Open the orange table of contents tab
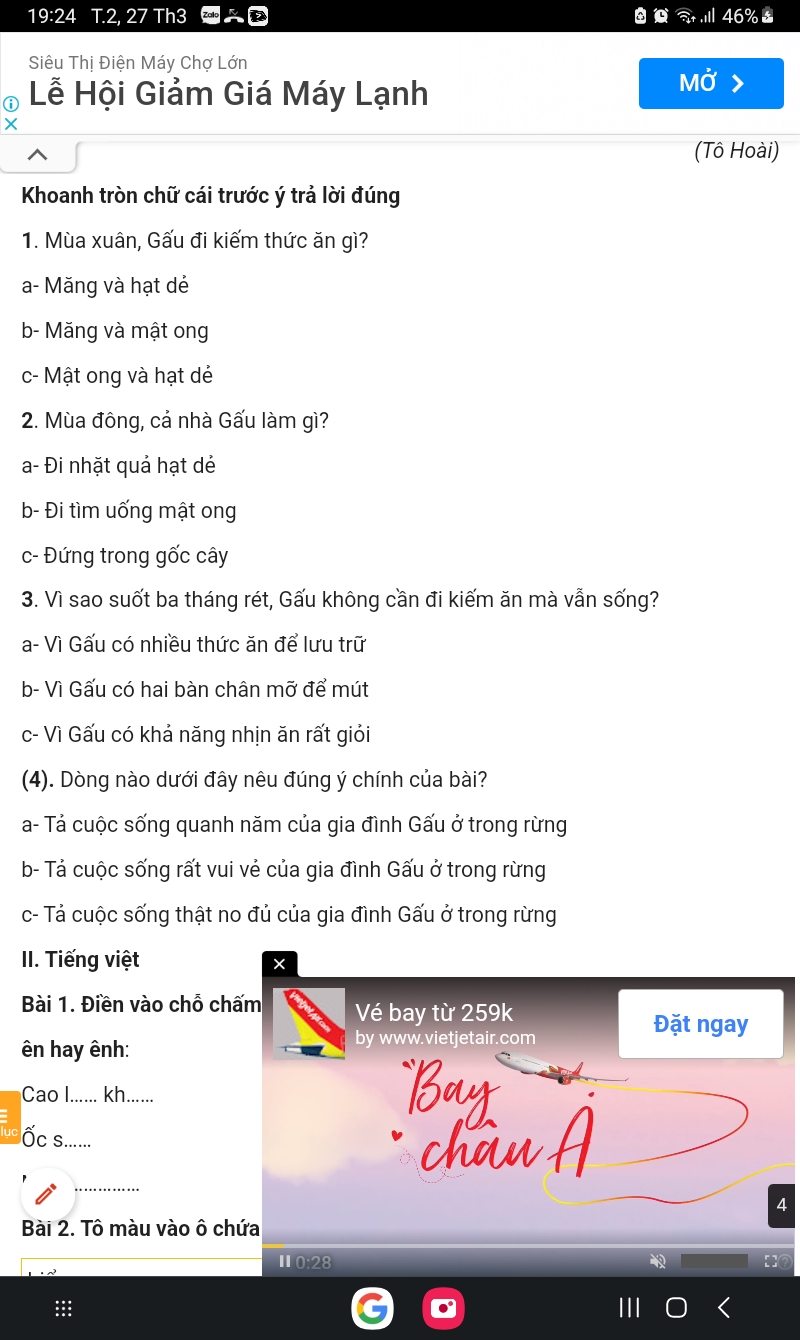 tap(8, 1118)
